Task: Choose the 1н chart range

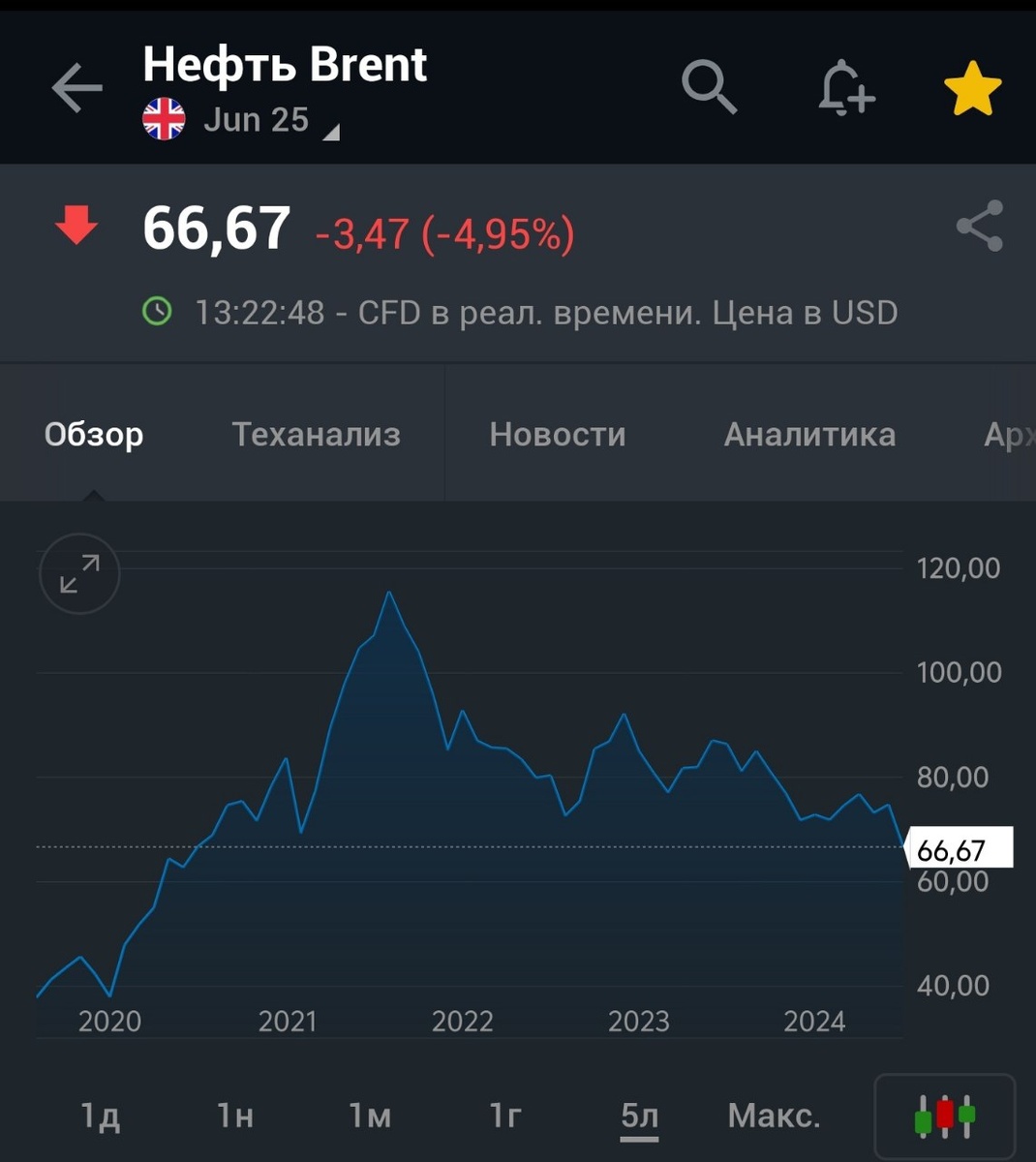Action: pos(235,1116)
